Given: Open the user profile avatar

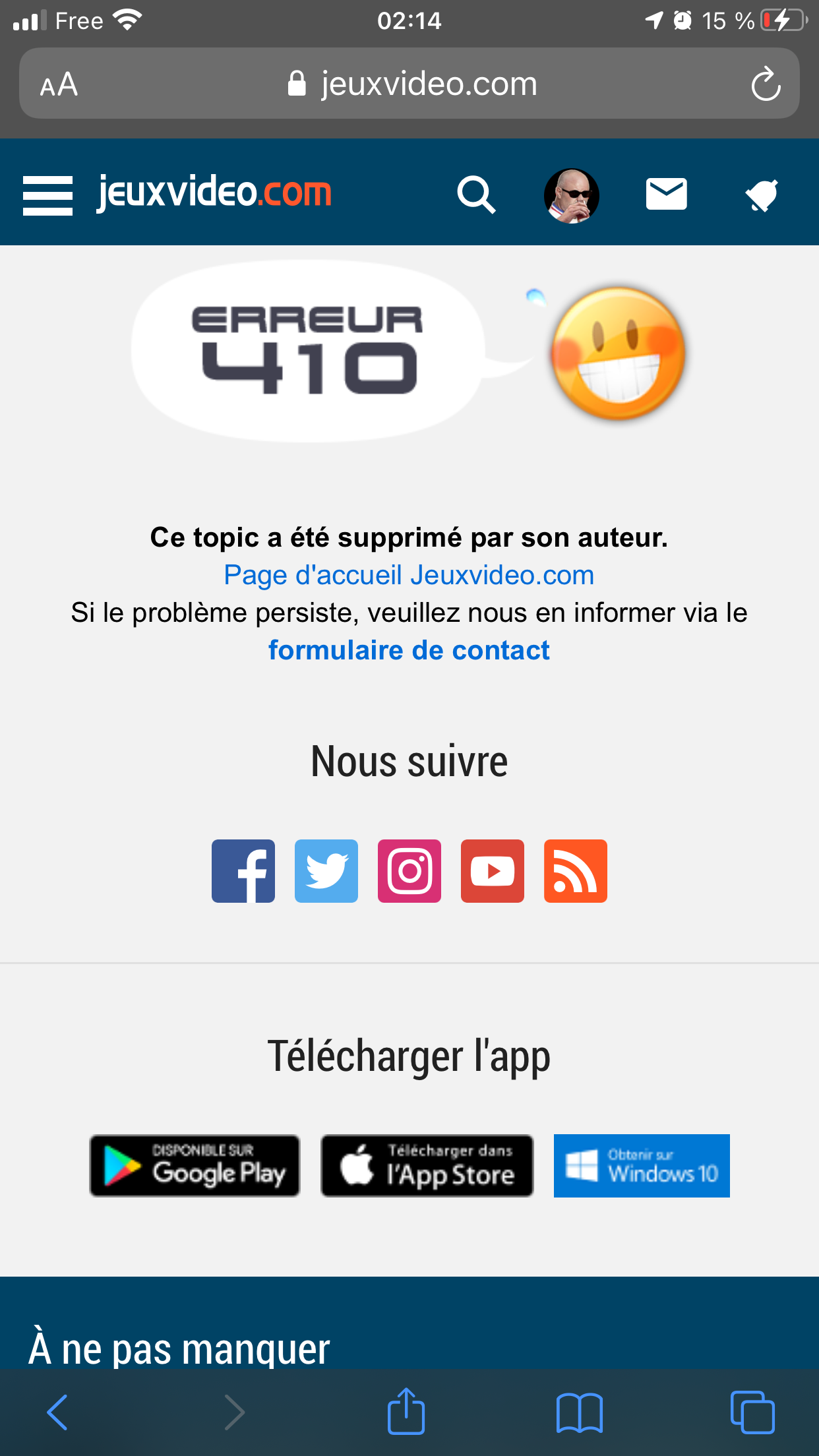Looking at the screenshot, I should point(571,196).
